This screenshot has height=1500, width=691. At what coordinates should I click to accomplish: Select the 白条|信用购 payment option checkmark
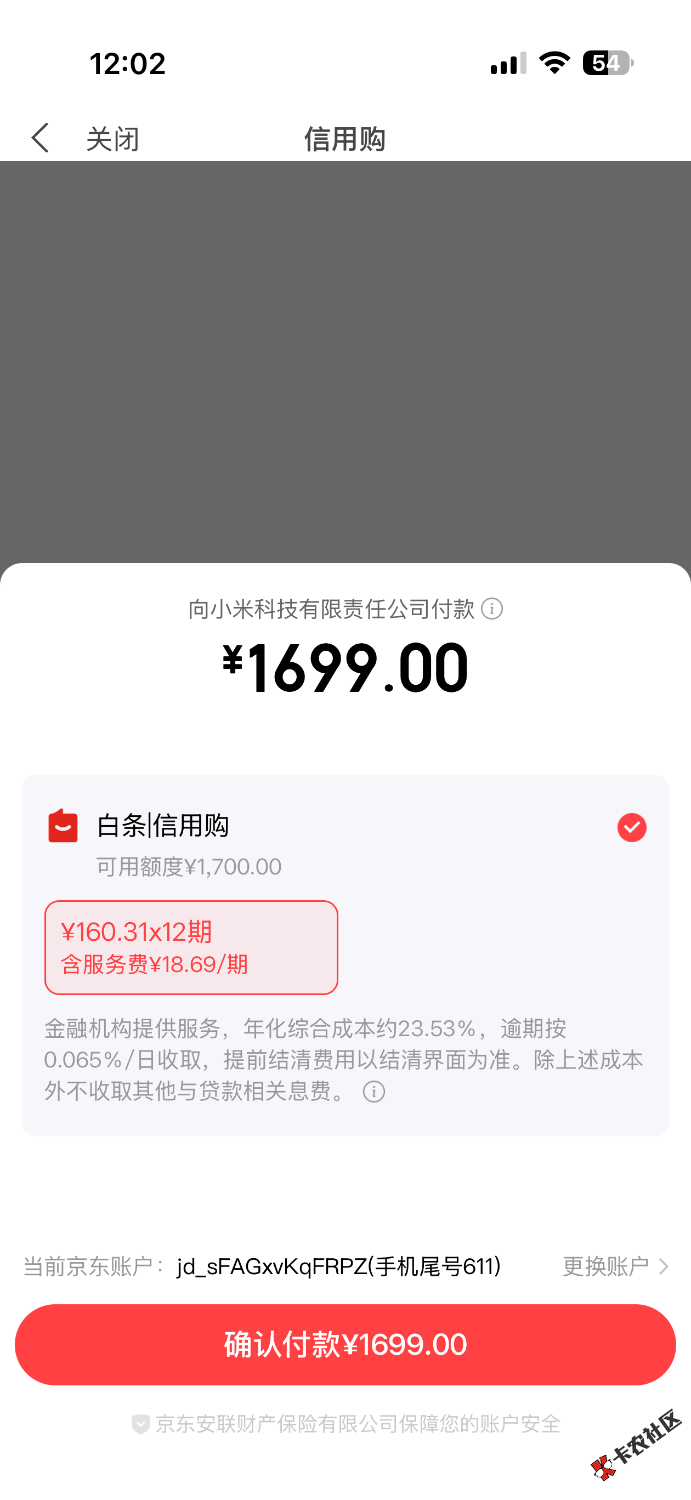[632, 828]
